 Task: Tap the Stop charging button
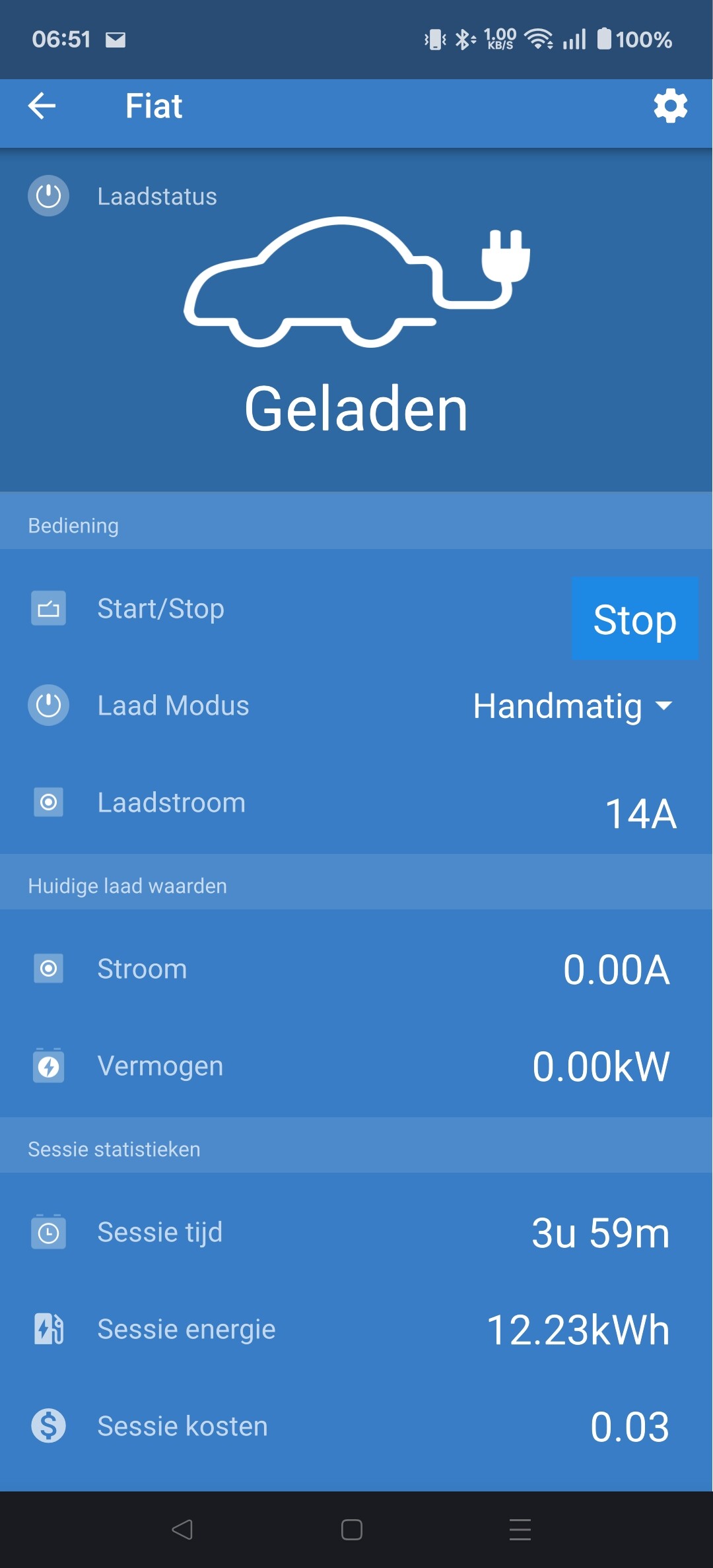(x=634, y=619)
